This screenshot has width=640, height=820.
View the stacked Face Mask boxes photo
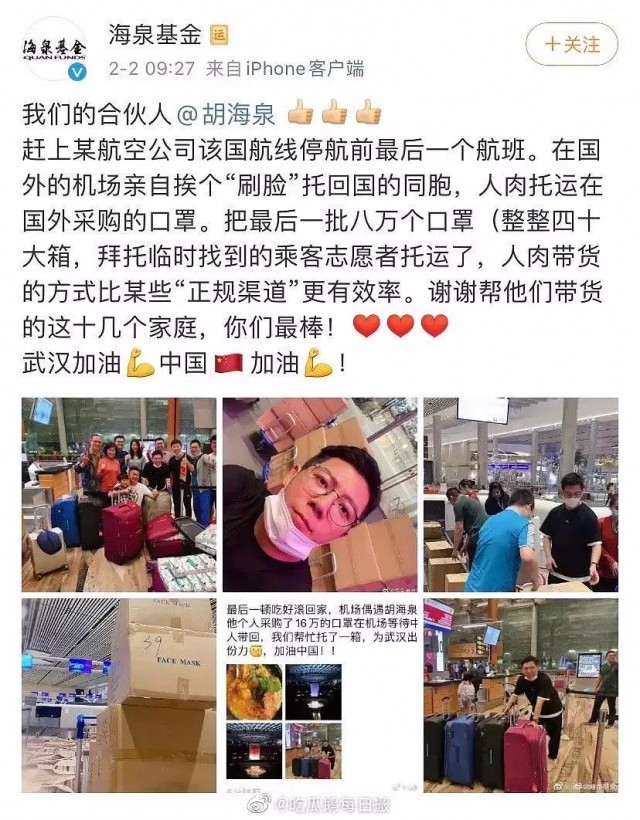pos(119,693)
